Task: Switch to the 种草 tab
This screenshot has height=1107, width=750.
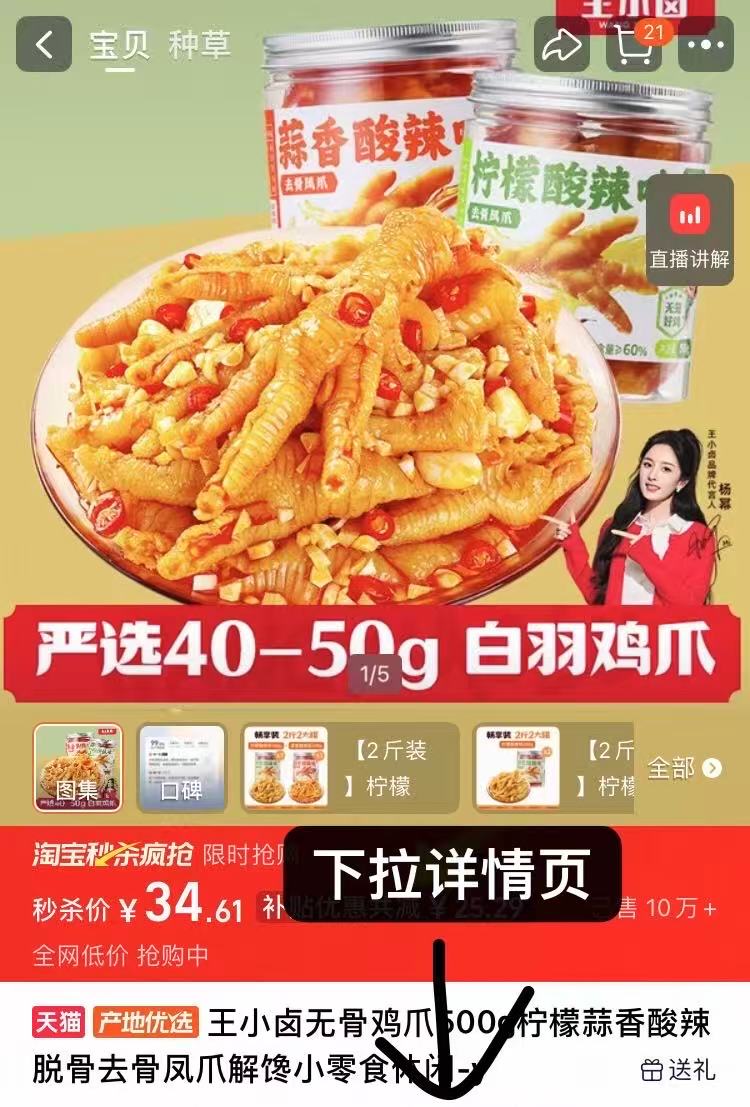Action: [x=199, y=45]
